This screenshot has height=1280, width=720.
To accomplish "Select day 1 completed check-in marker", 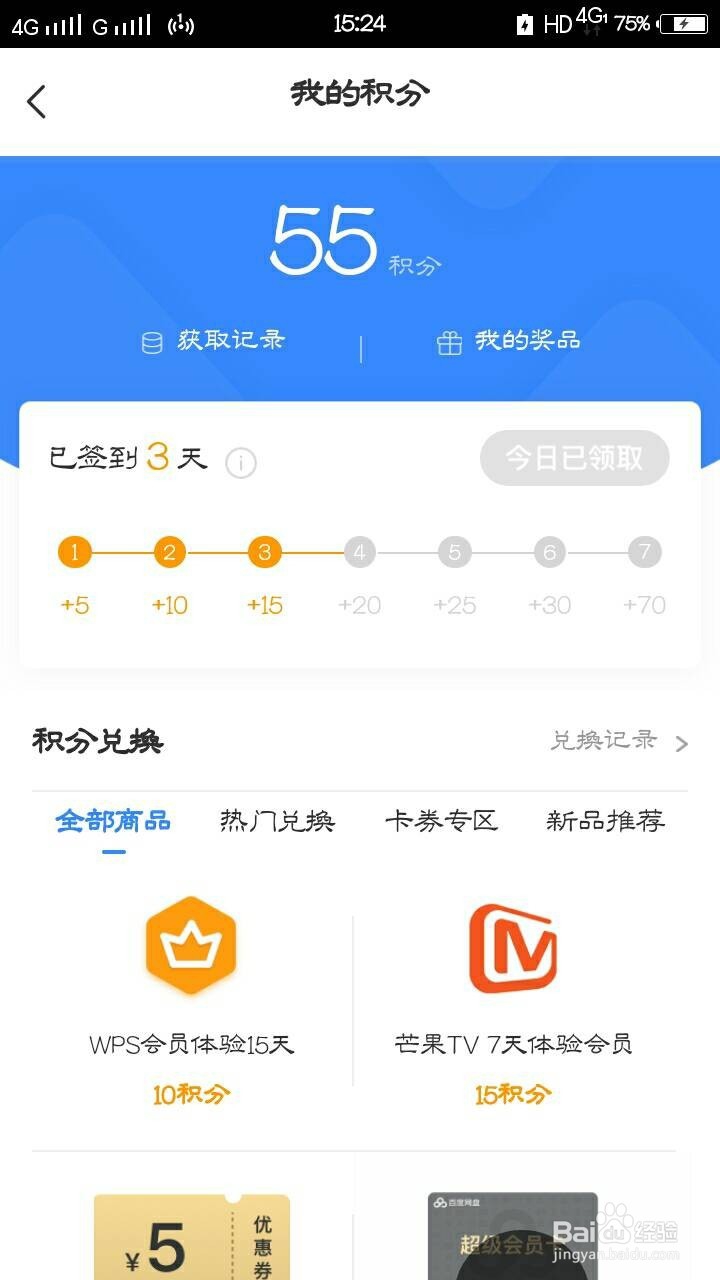I will 74,551.
